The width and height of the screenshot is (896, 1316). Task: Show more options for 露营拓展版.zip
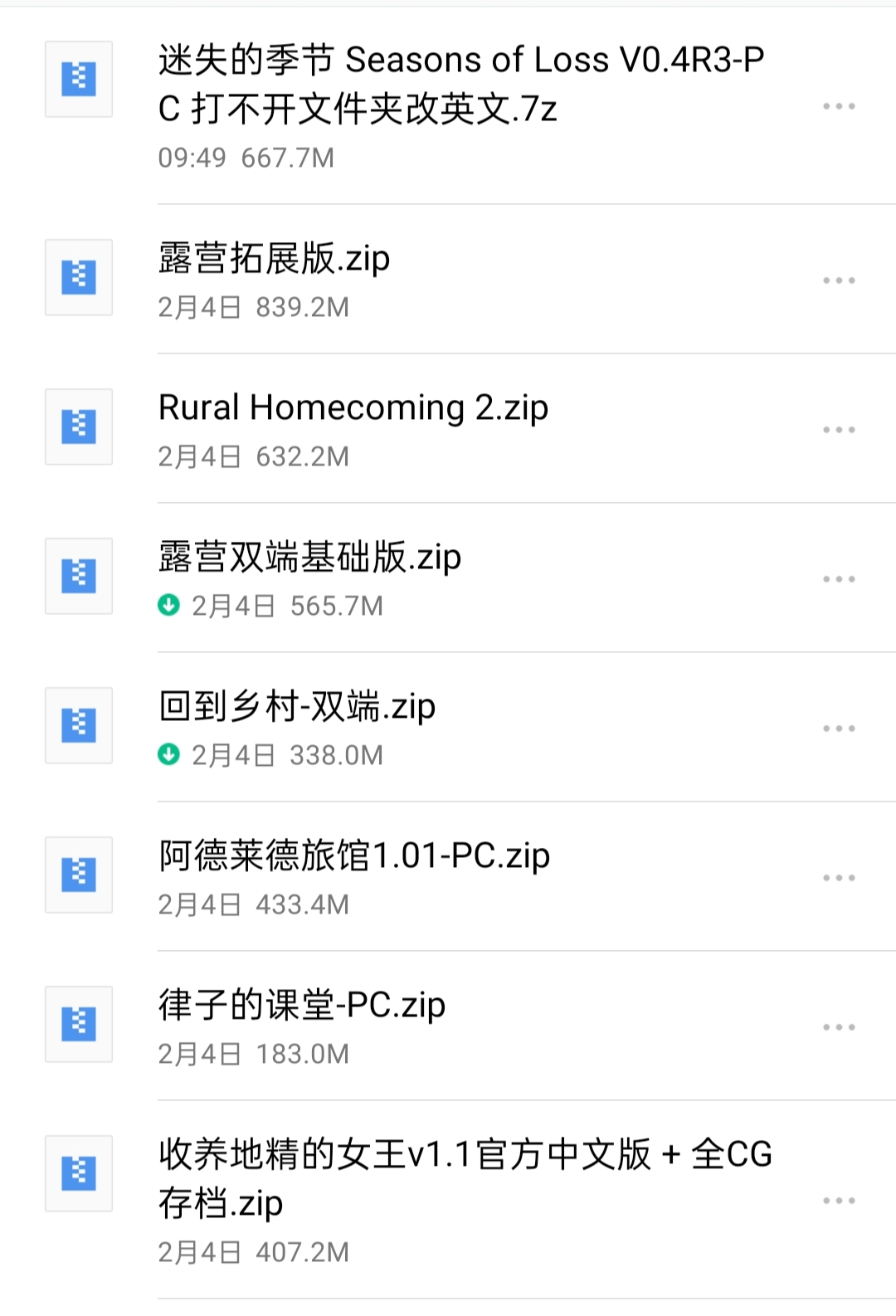tap(839, 280)
